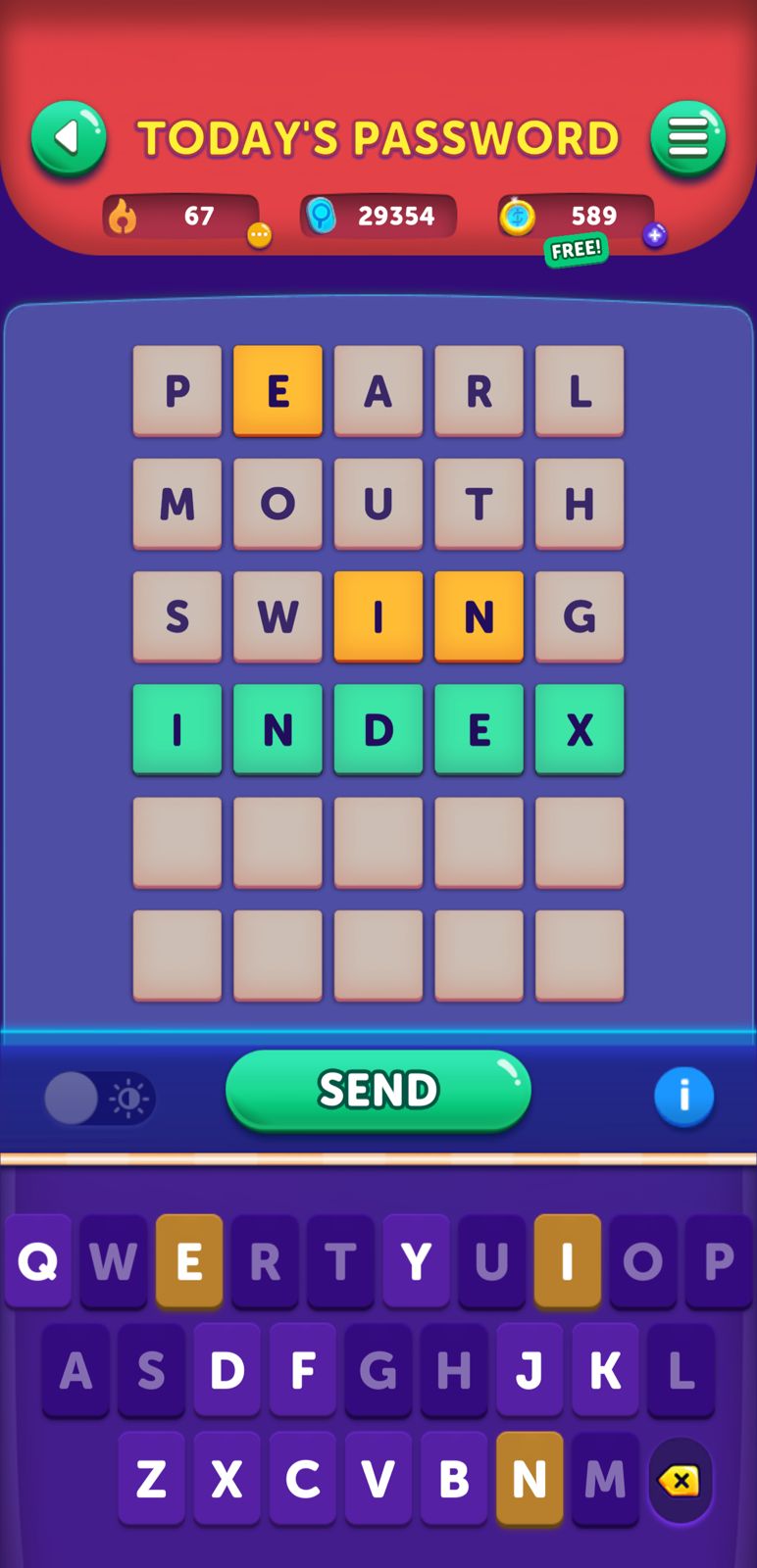The width and height of the screenshot is (757, 1568).
Task: Enter the highlighted letter N key
Action: click(530, 1479)
